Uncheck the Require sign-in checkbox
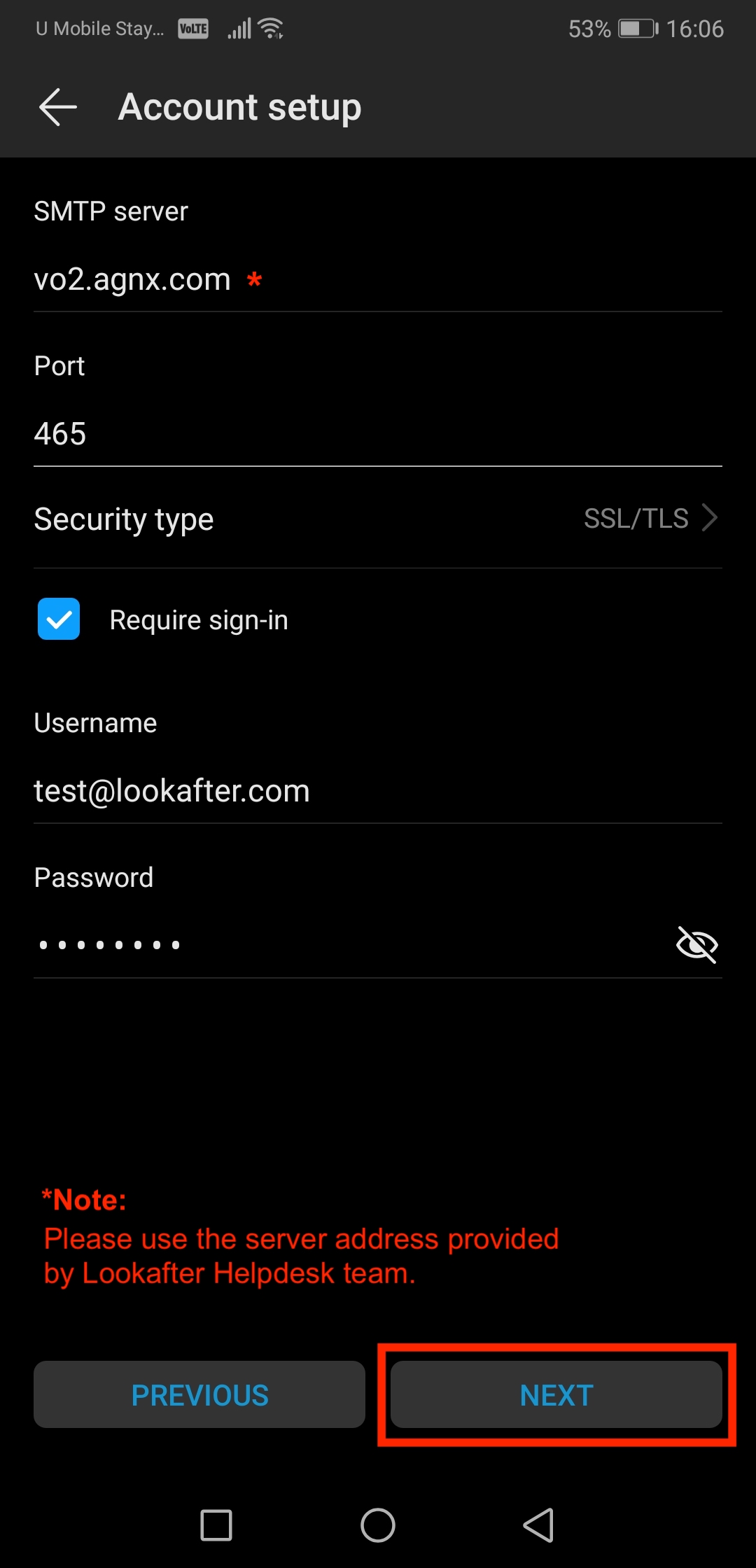Image resolution: width=756 pixels, height=1568 pixels. pos(59,619)
